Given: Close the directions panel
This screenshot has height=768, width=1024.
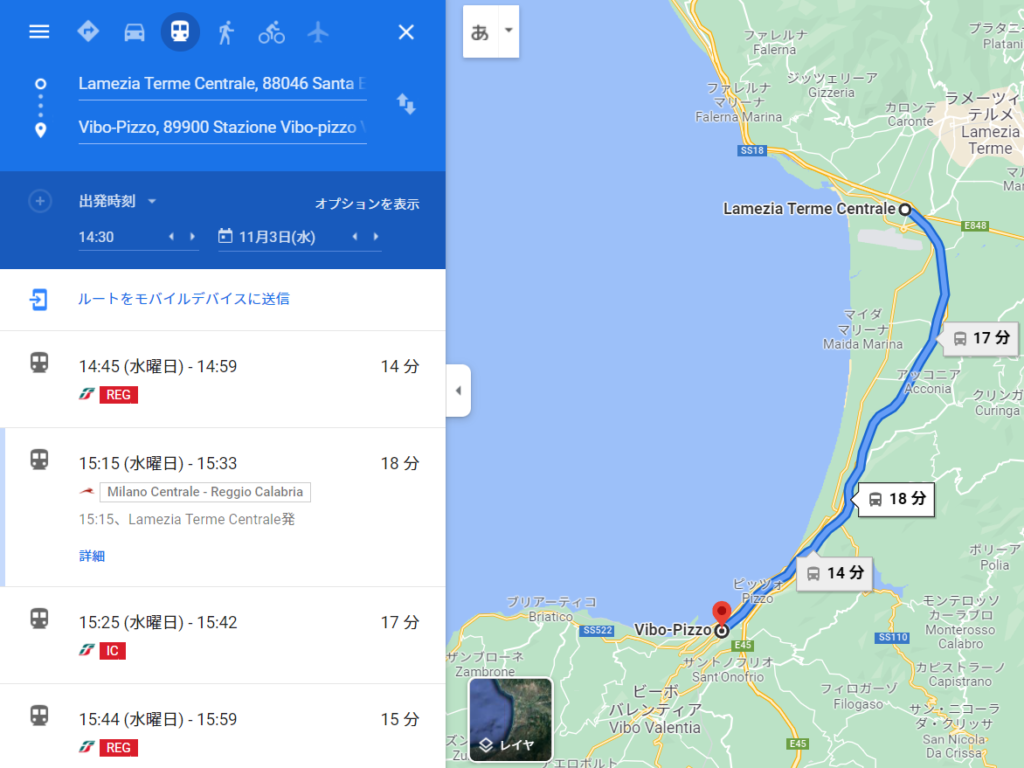Looking at the screenshot, I should coord(406,32).
